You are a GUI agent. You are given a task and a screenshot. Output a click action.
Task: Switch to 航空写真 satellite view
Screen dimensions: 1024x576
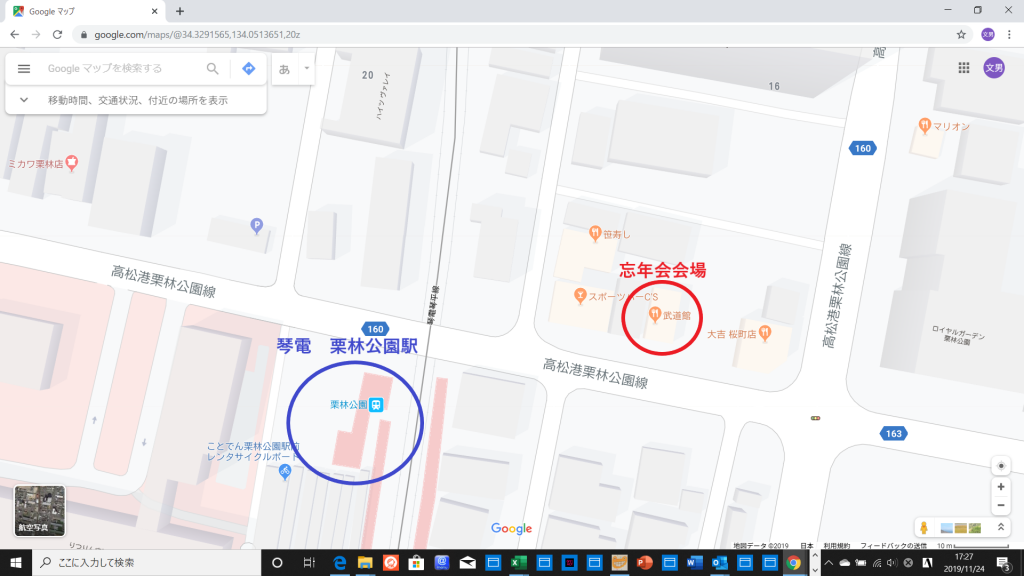point(40,510)
